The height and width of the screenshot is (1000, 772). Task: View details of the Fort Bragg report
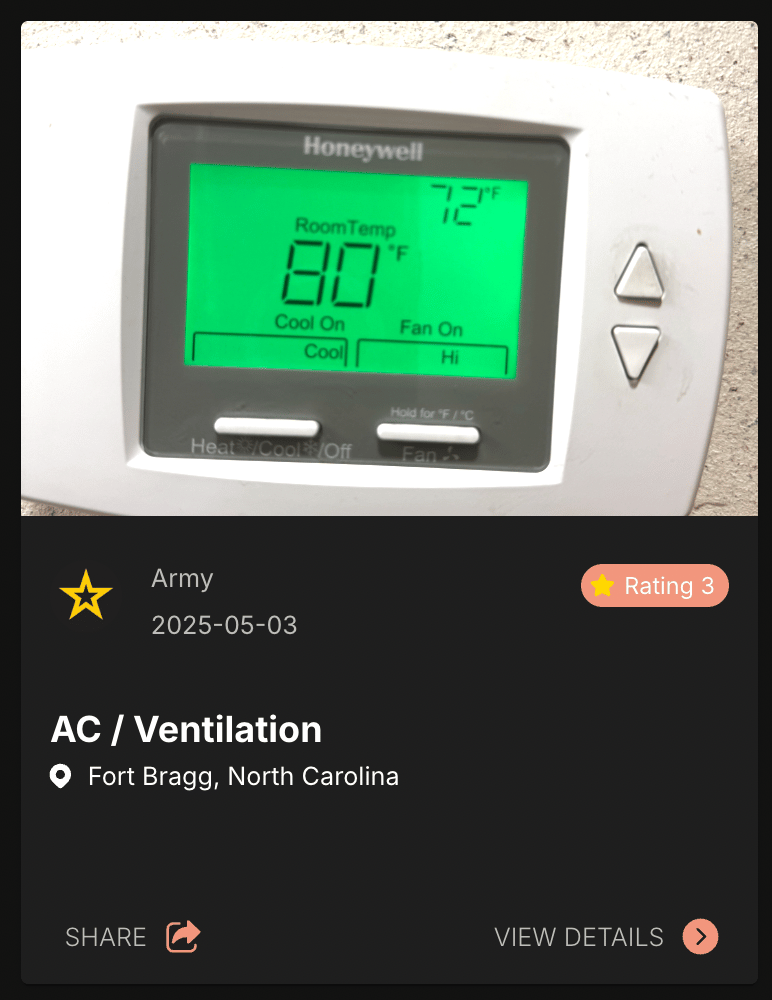(606, 937)
